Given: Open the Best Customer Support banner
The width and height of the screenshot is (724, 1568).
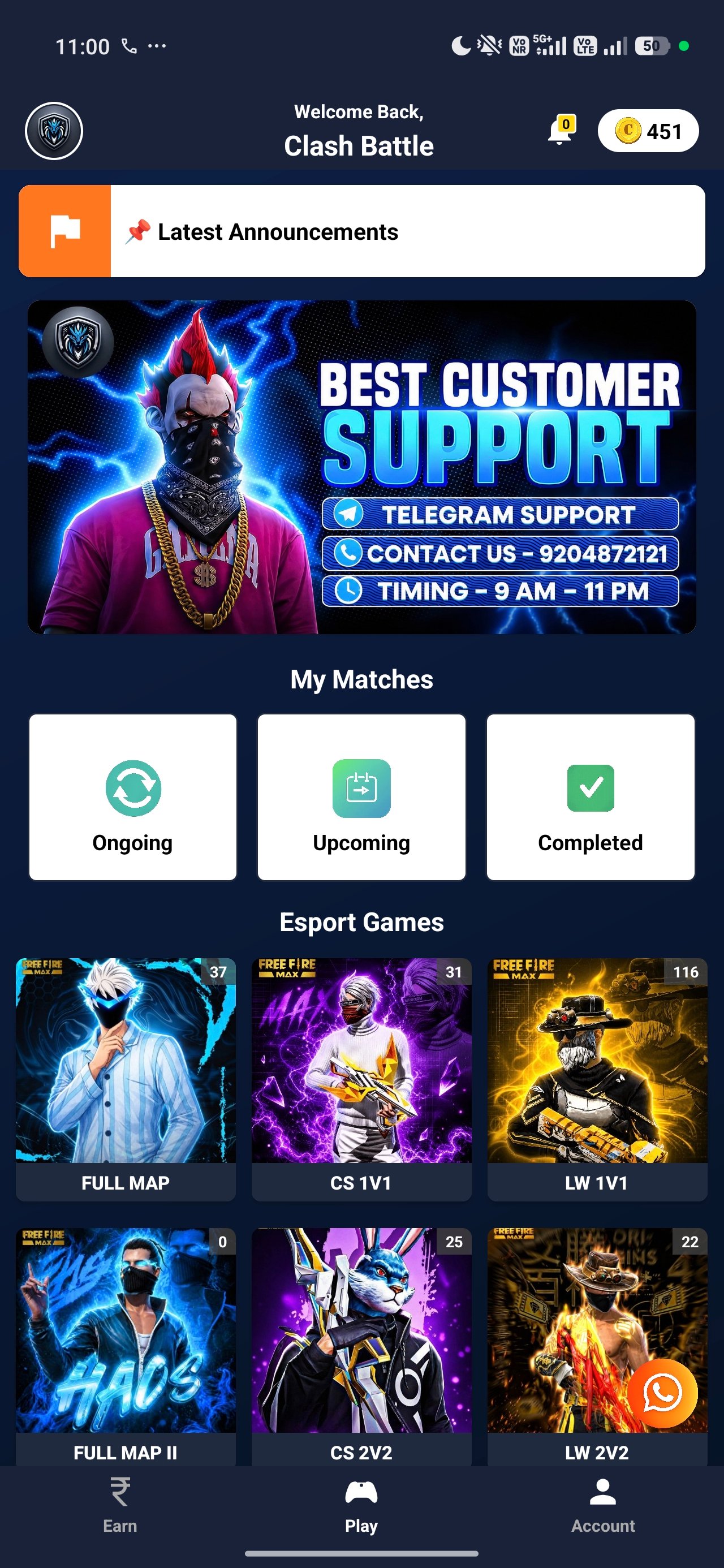Looking at the screenshot, I should click(361, 467).
